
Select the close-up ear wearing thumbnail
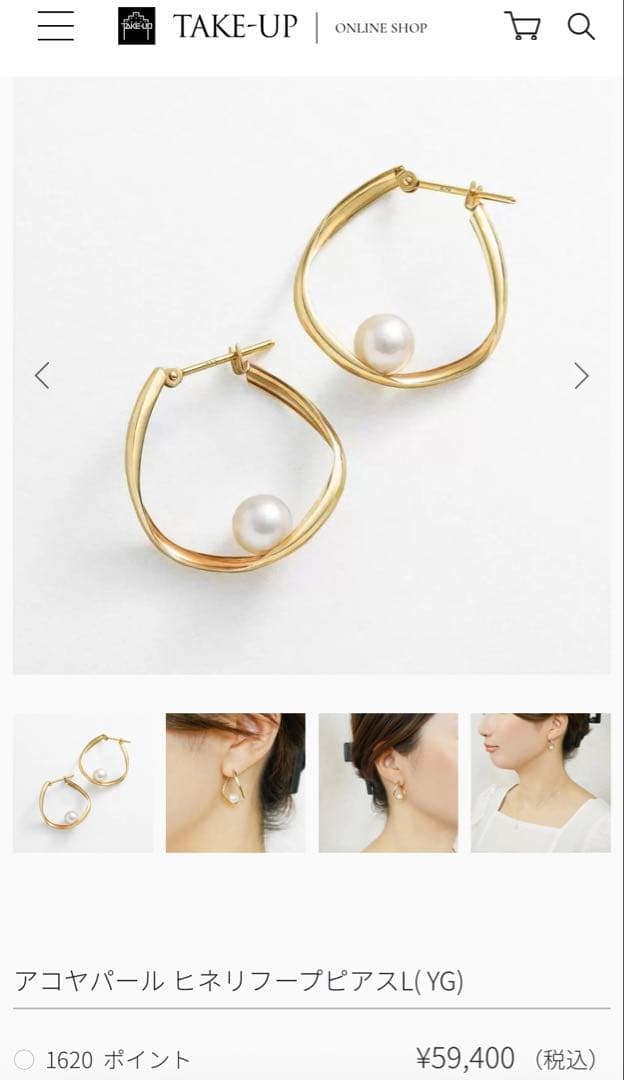(235, 782)
